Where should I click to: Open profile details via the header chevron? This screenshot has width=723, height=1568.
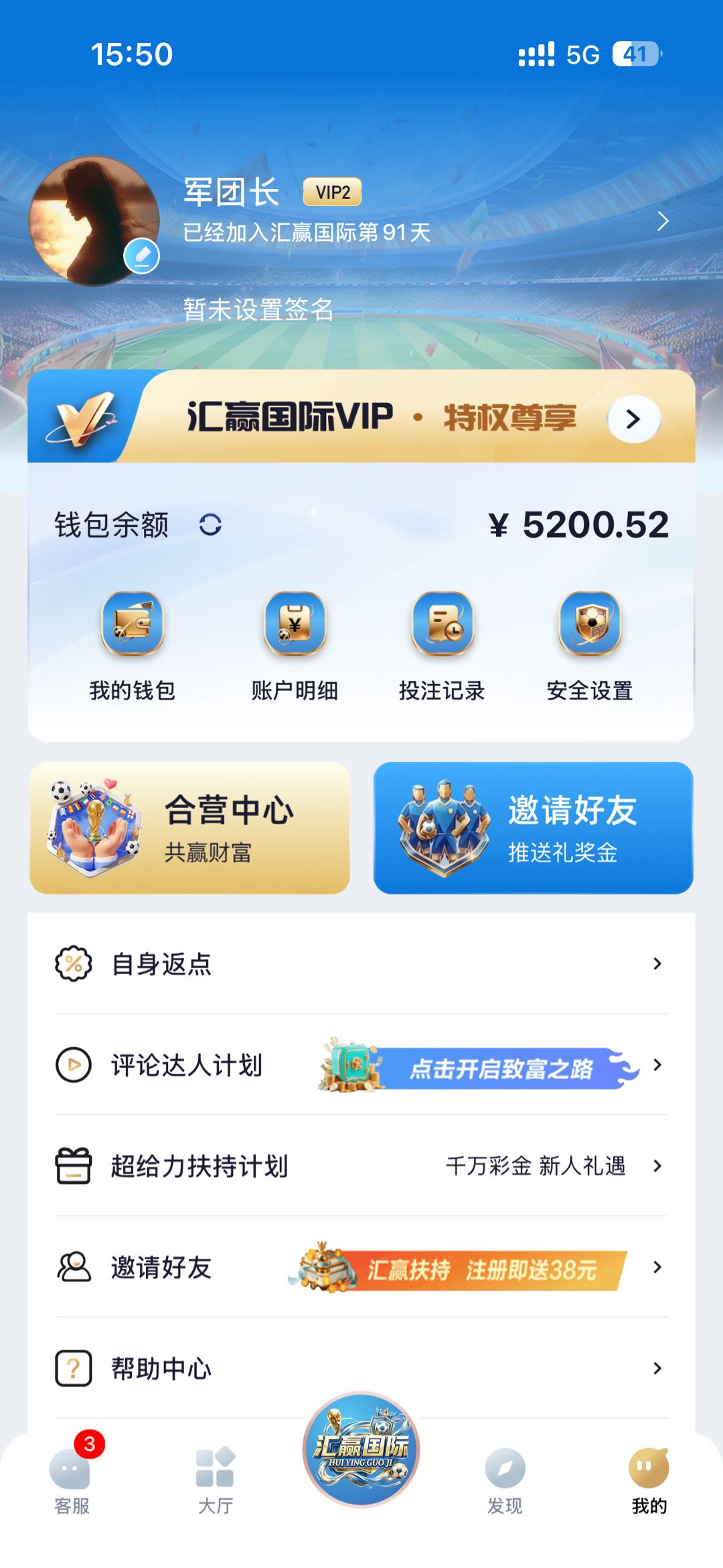(662, 221)
